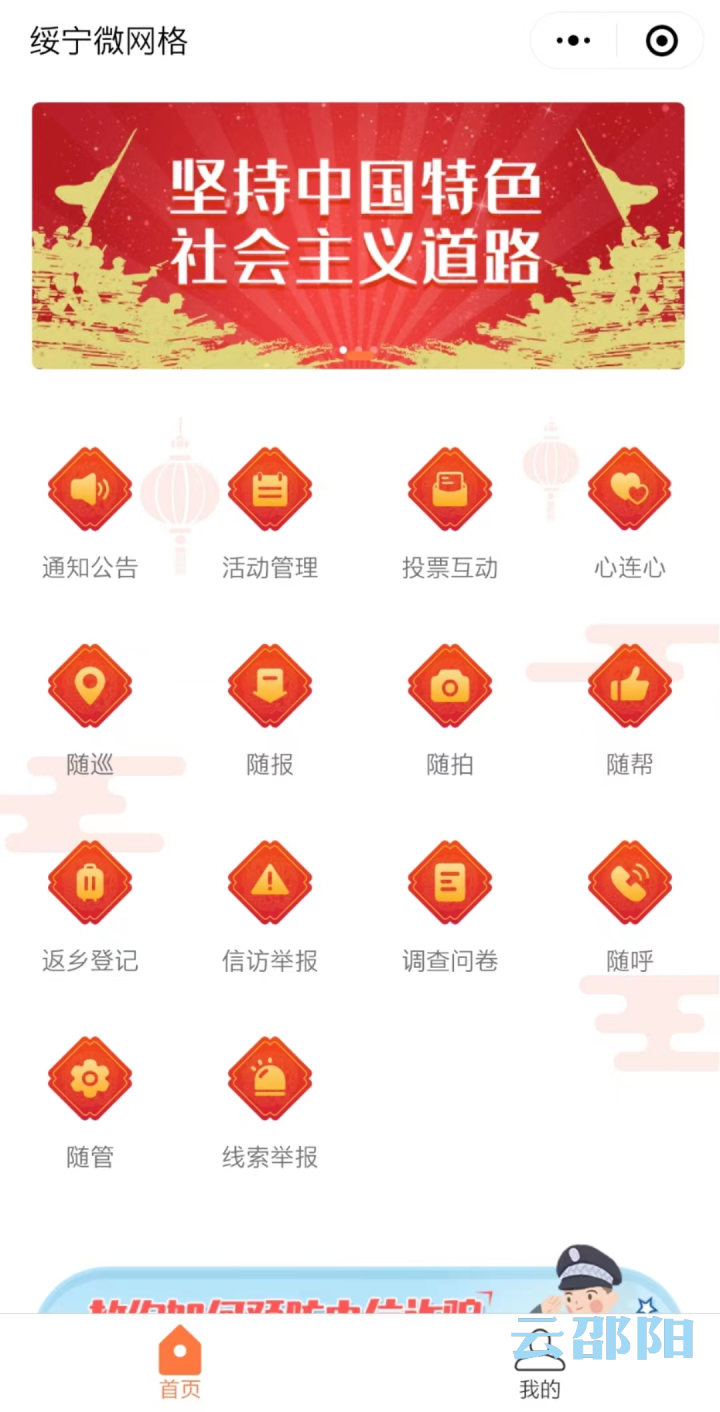
Task: Open the mini program more options menu
Action: [x=573, y=41]
